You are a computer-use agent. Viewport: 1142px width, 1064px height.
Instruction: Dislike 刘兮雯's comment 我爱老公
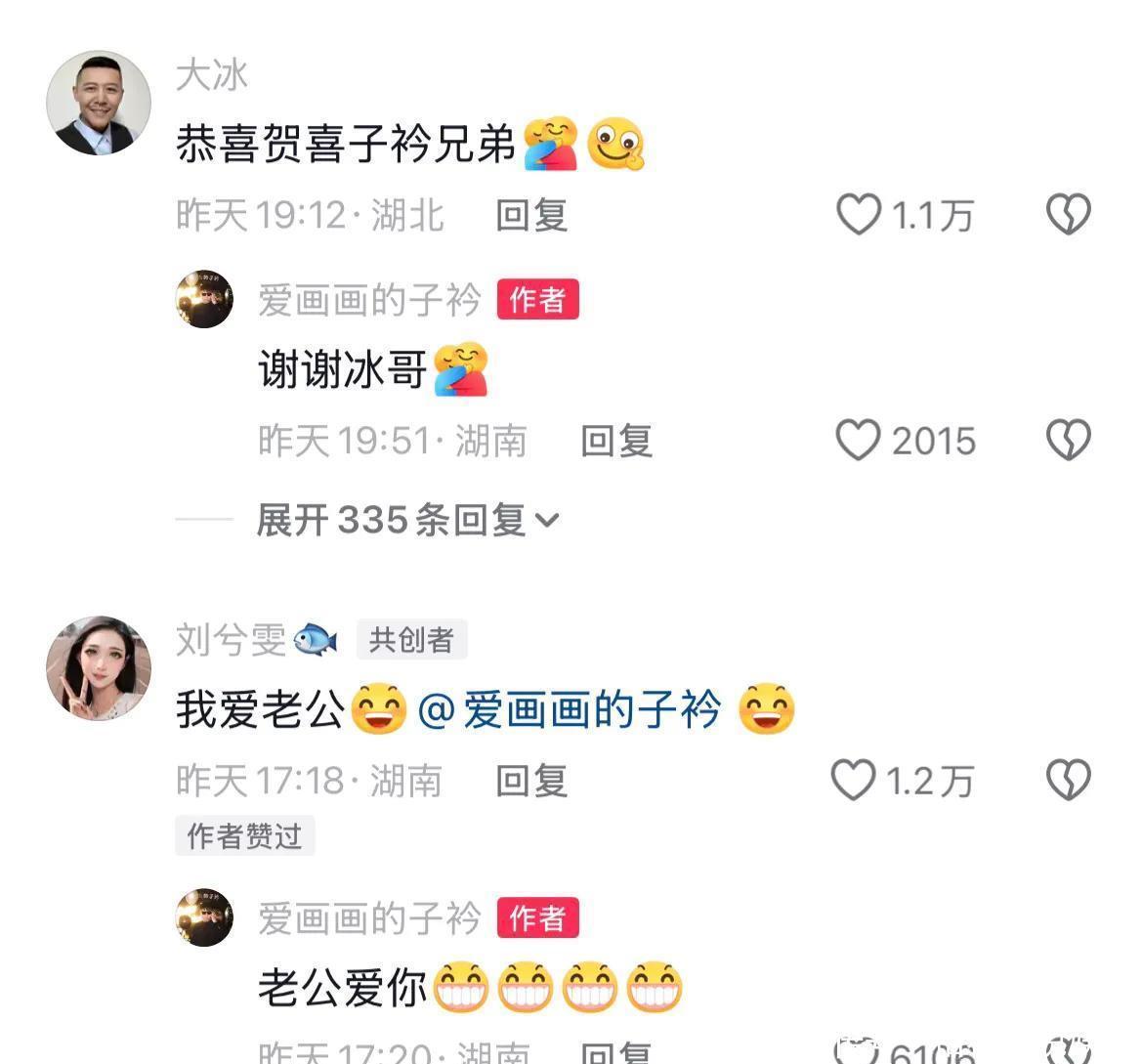click(1068, 780)
